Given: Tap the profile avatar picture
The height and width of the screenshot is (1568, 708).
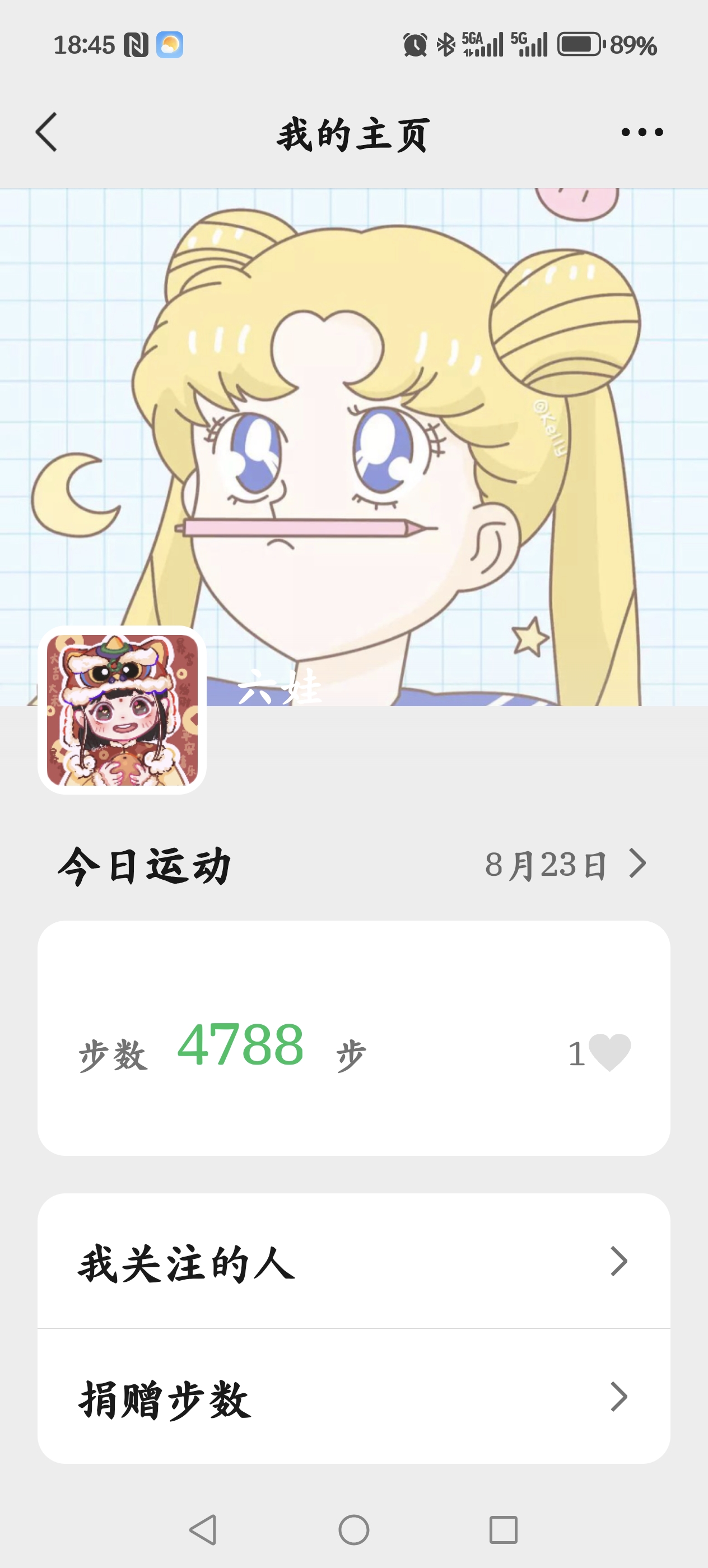Looking at the screenshot, I should [122, 710].
